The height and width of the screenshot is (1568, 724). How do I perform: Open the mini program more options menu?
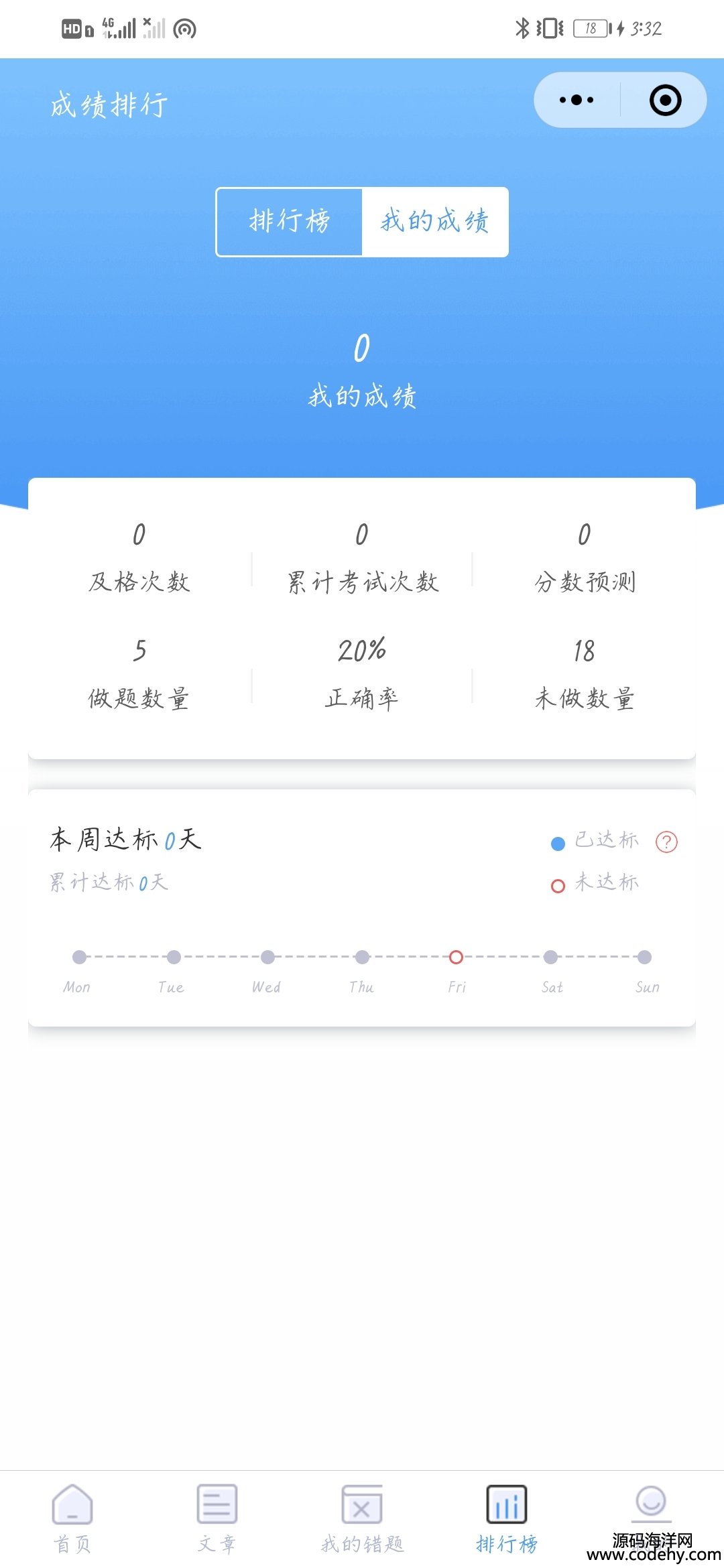pos(577,101)
